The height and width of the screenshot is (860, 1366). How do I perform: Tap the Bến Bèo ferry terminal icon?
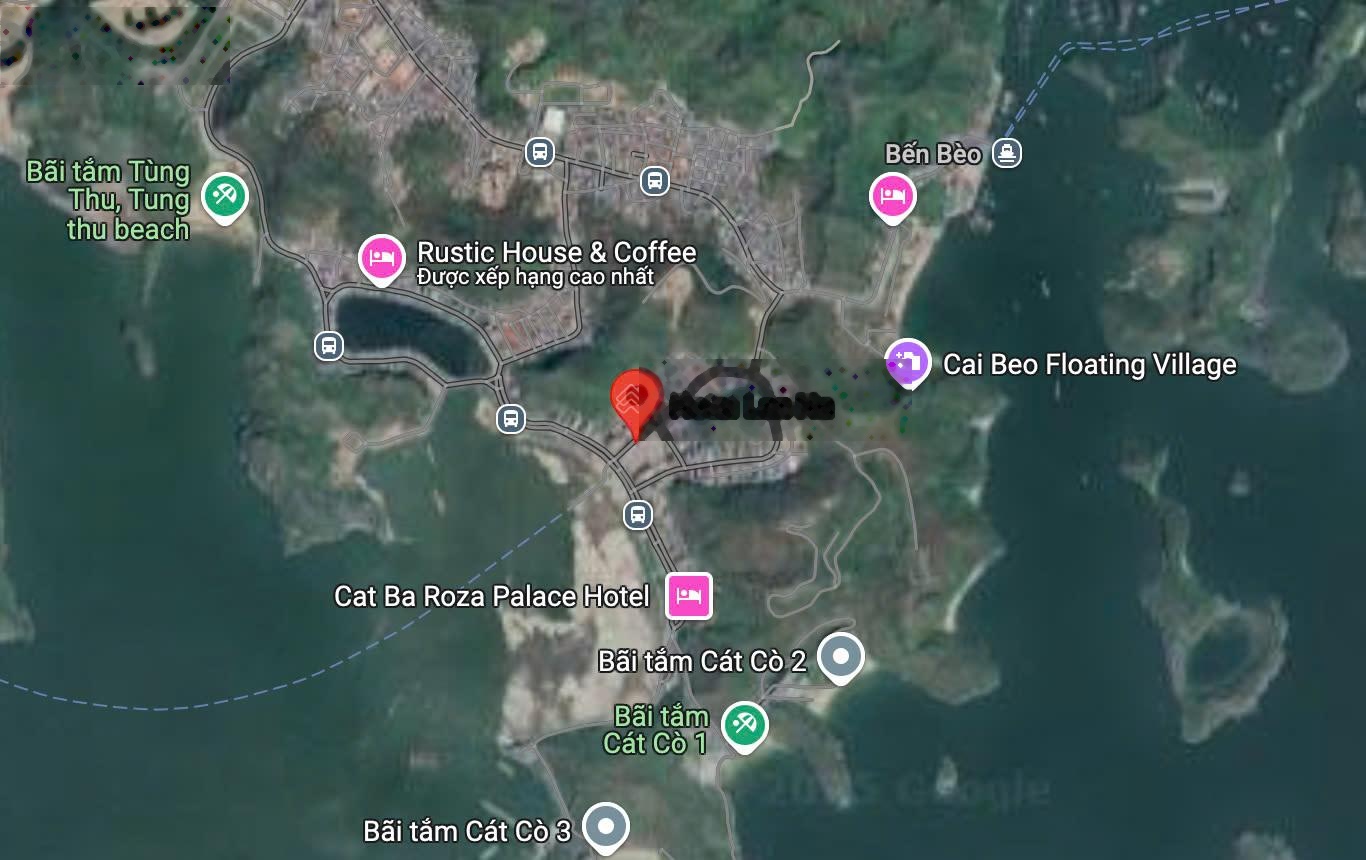click(x=1007, y=154)
